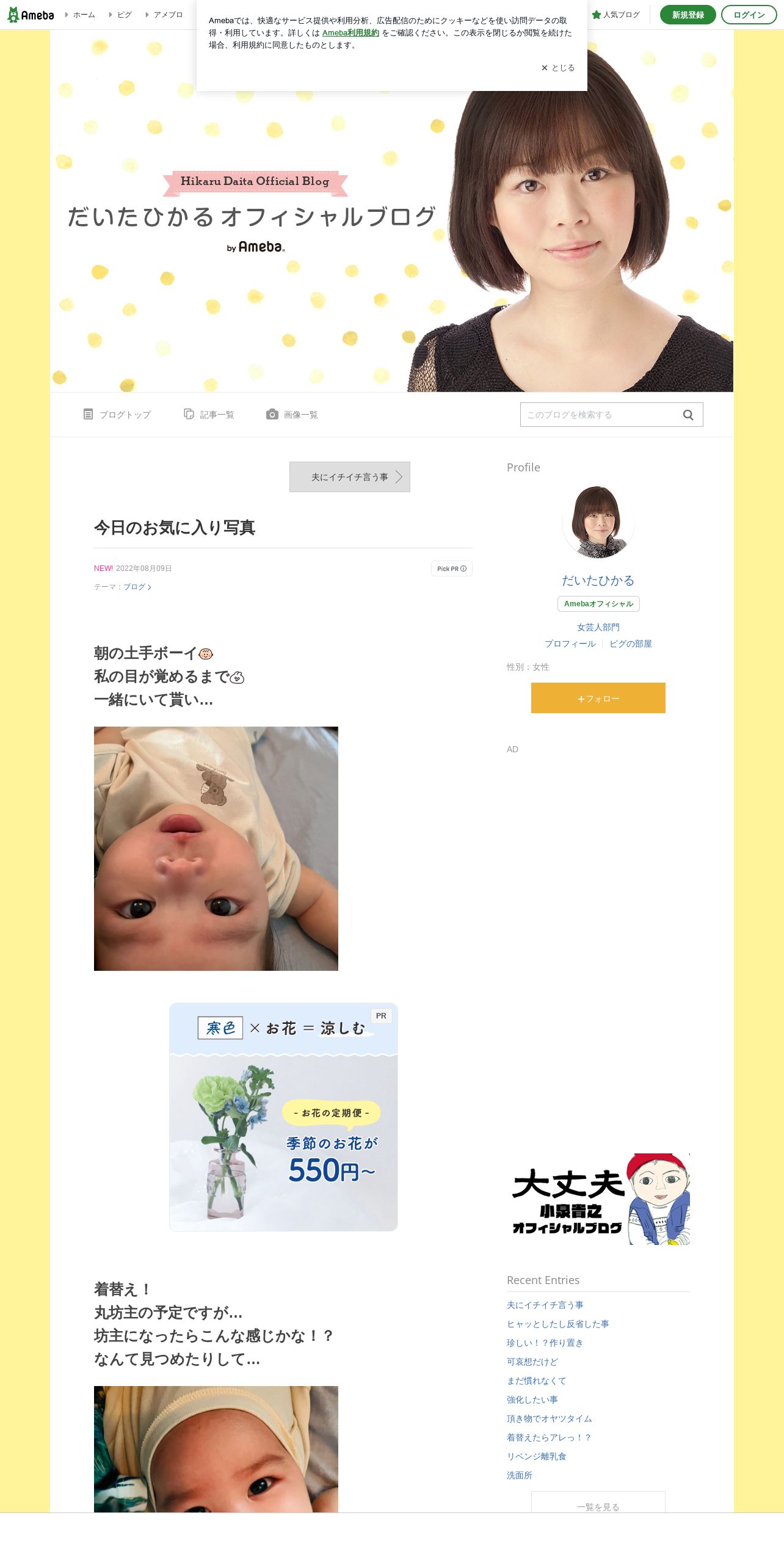Image resolution: width=784 pixels, height=1568 pixels.
Task: Follow だいたひかる with +フォロー
Action: click(x=598, y=698)
